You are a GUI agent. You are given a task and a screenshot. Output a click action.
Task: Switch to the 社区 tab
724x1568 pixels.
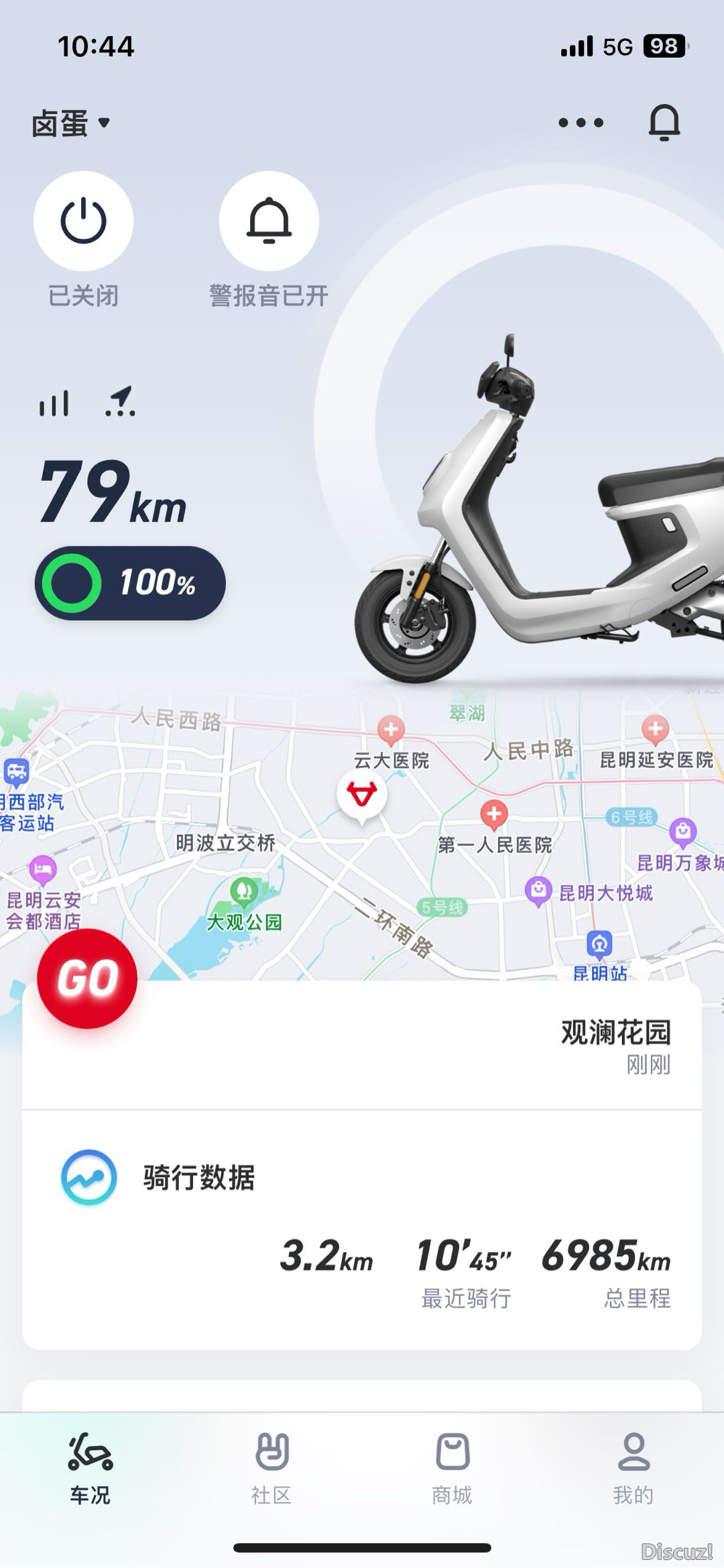pyautogui.click(x=271, y=1469)
